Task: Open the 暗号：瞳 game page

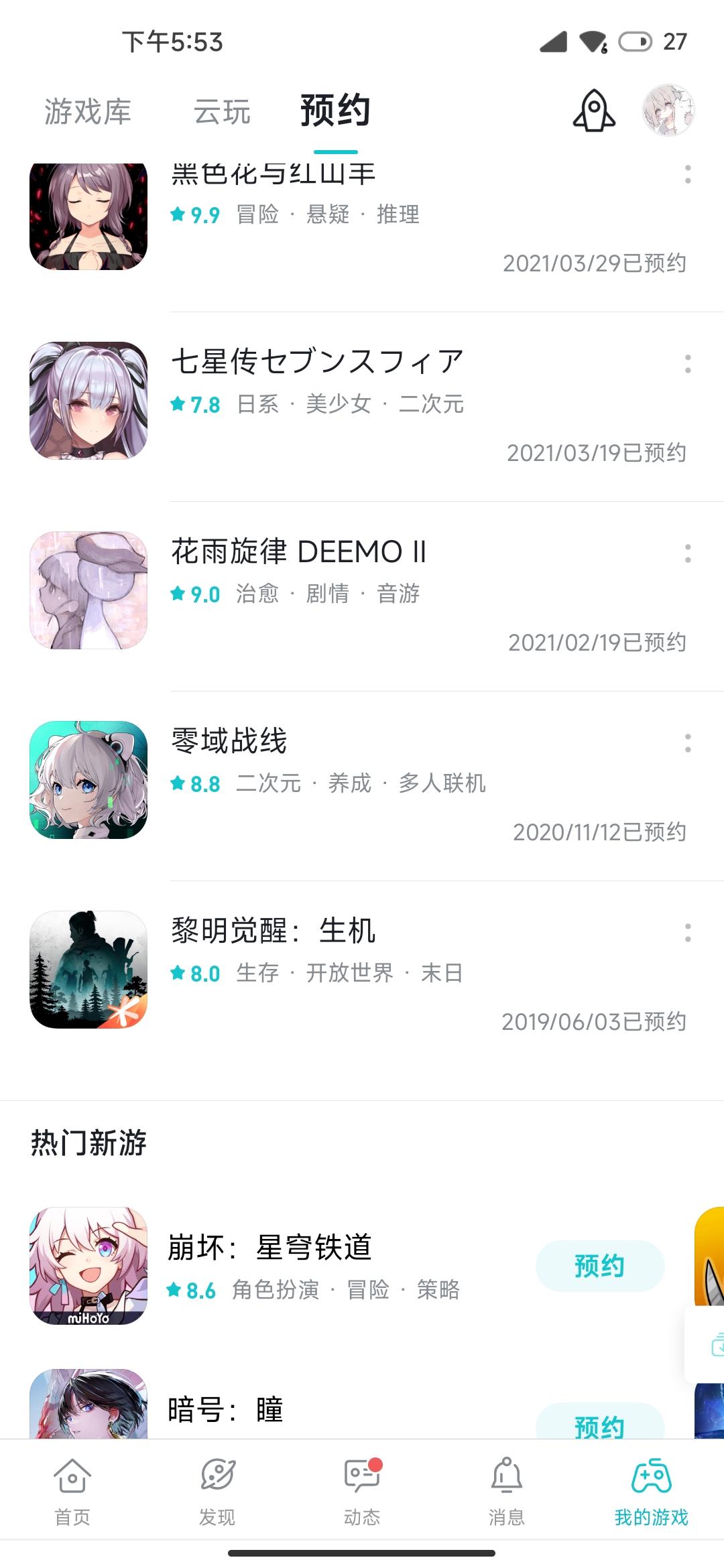Action: (225, 1410)
